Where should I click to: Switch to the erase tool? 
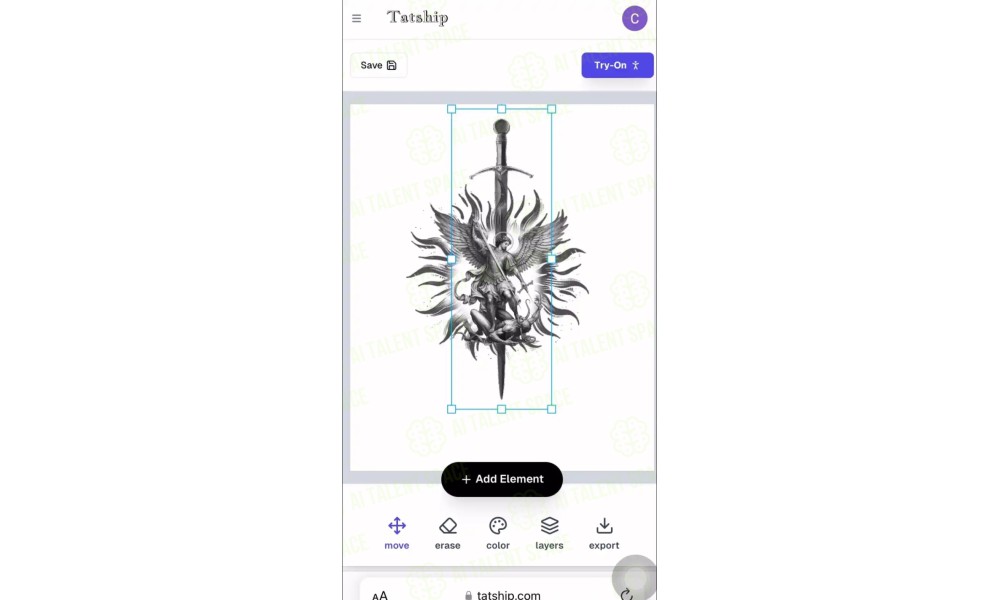(x=447, y=532)
